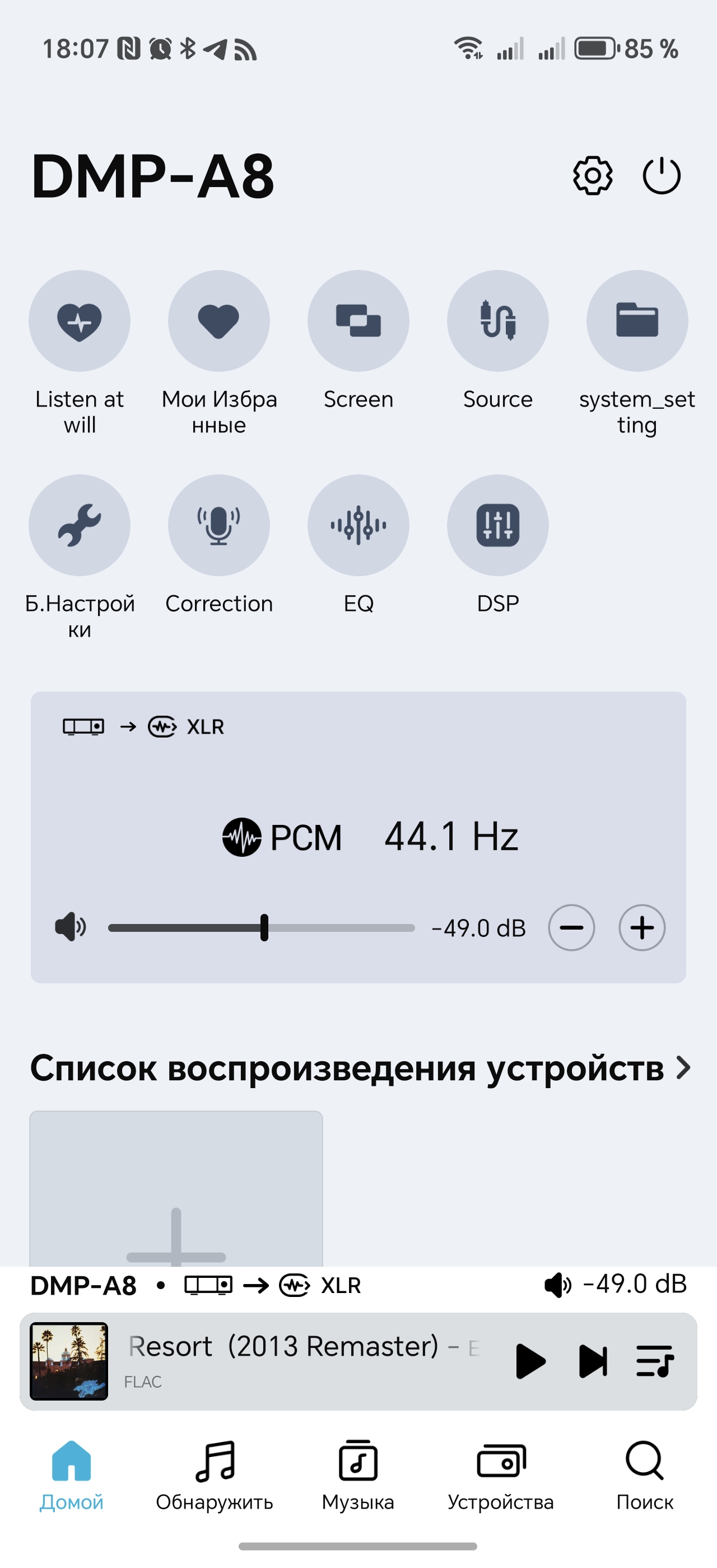Viewport: 717px width, 1568px height.
Task: Open the DSP settings
Action: click(497, 525)
